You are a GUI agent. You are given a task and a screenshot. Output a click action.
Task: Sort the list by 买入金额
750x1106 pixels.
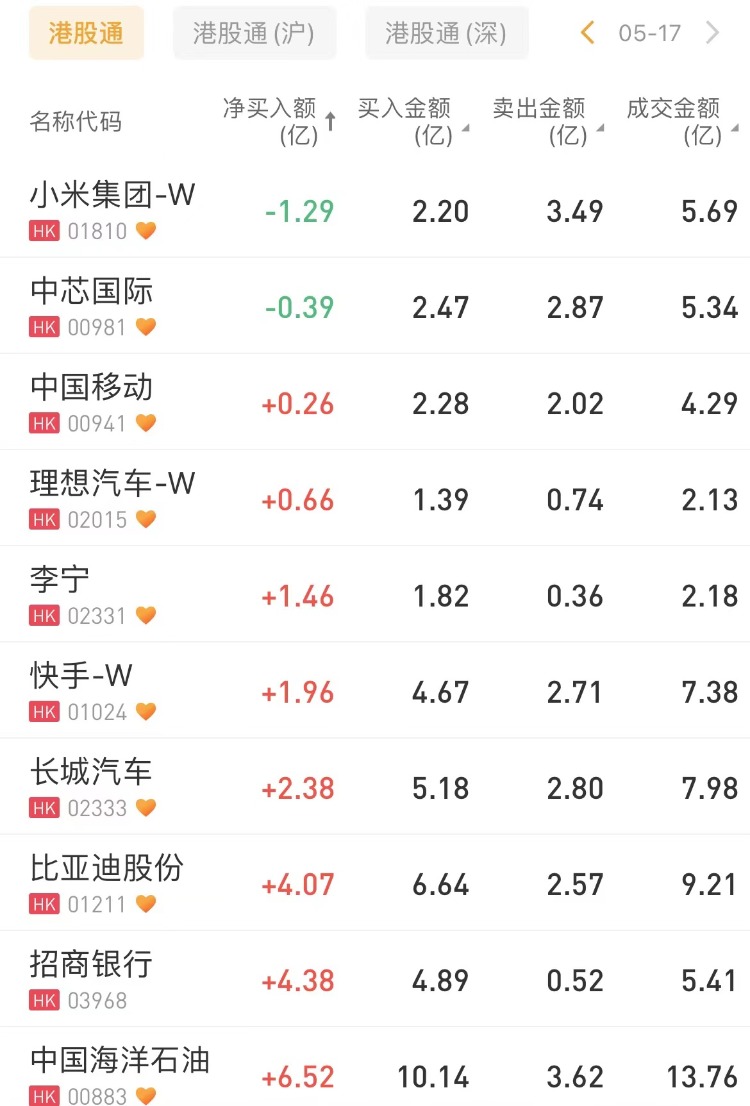click(x=411, y=121)
